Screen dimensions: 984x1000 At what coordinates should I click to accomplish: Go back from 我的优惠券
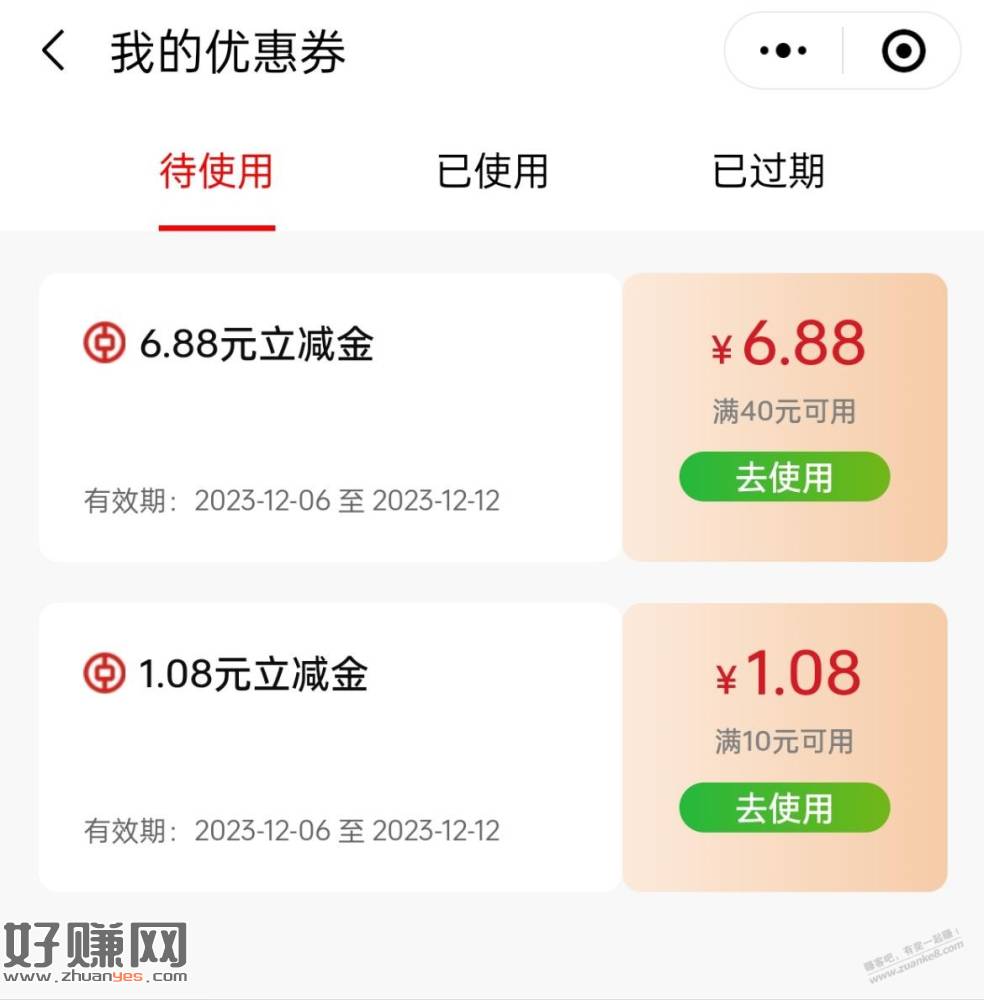coord(54,51)
